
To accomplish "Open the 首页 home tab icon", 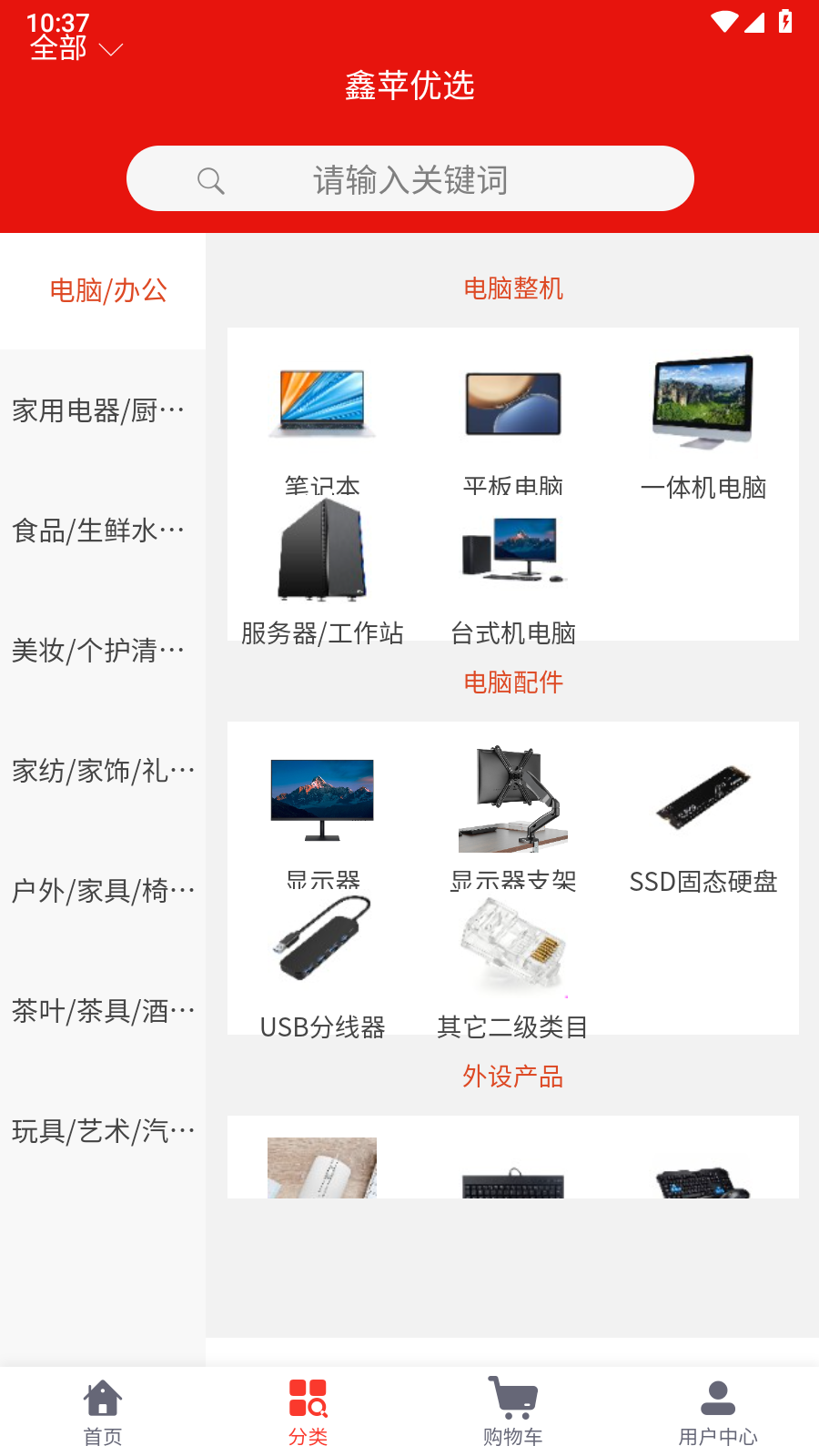I will point(102,1395).
